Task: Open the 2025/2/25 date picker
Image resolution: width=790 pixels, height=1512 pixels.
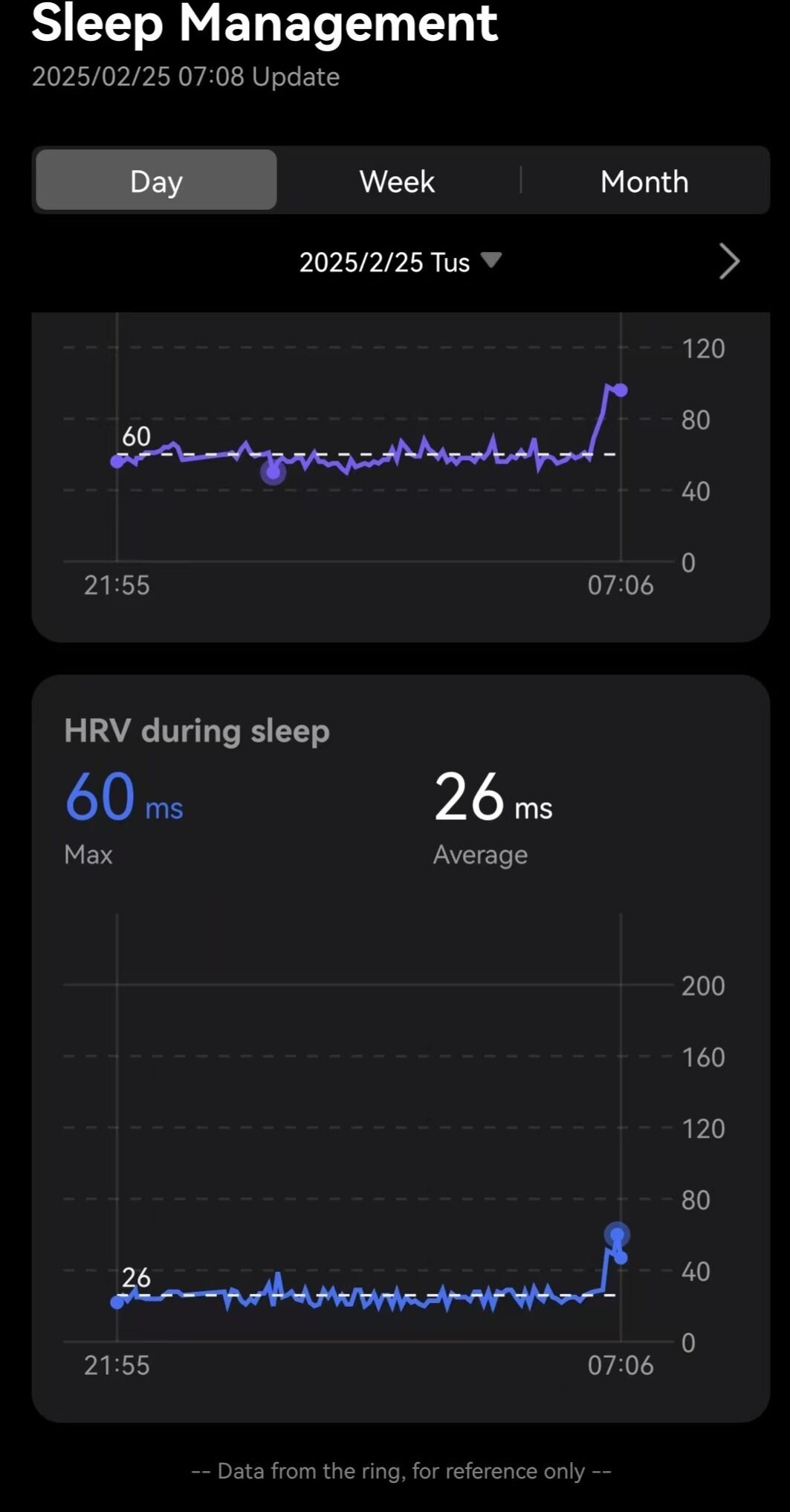Action: pos(400,262)
